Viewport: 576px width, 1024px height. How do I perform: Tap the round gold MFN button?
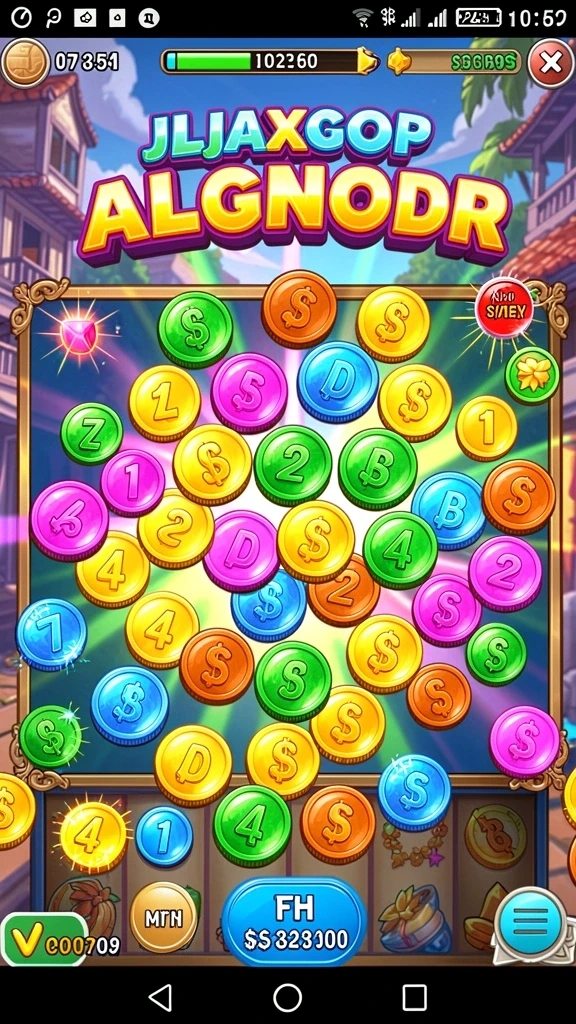click(164, 916)
